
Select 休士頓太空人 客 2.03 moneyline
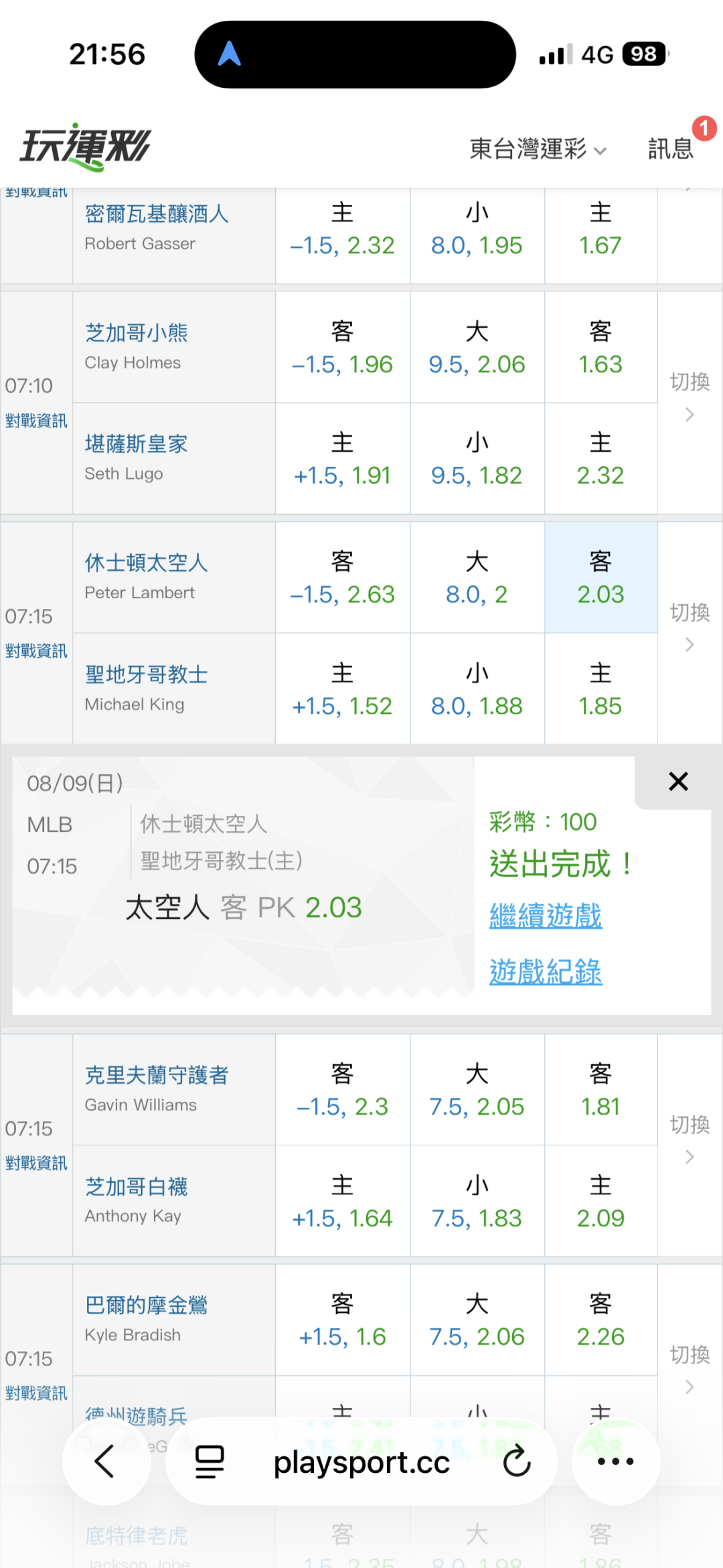pos(600,578)
